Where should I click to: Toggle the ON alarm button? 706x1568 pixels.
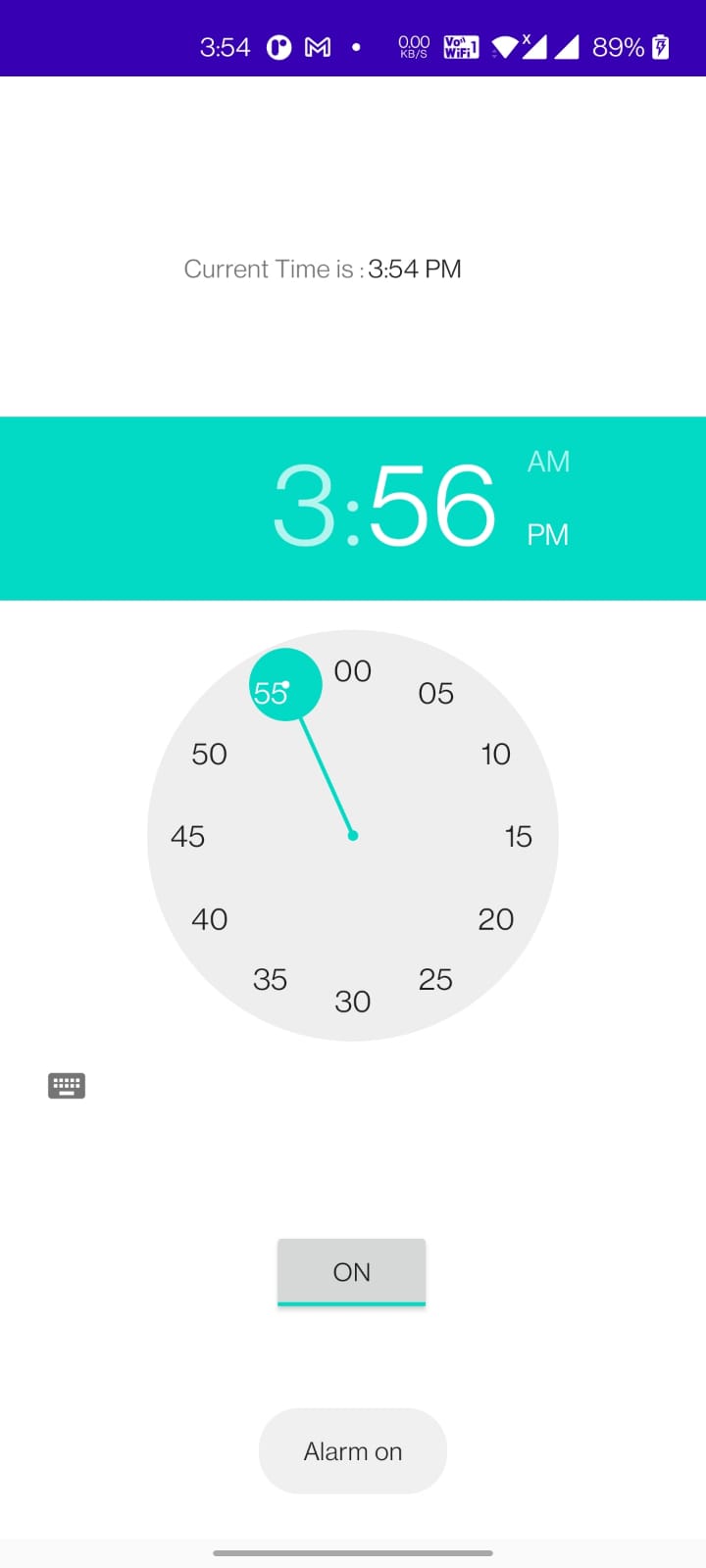[x=351, y=1272]
